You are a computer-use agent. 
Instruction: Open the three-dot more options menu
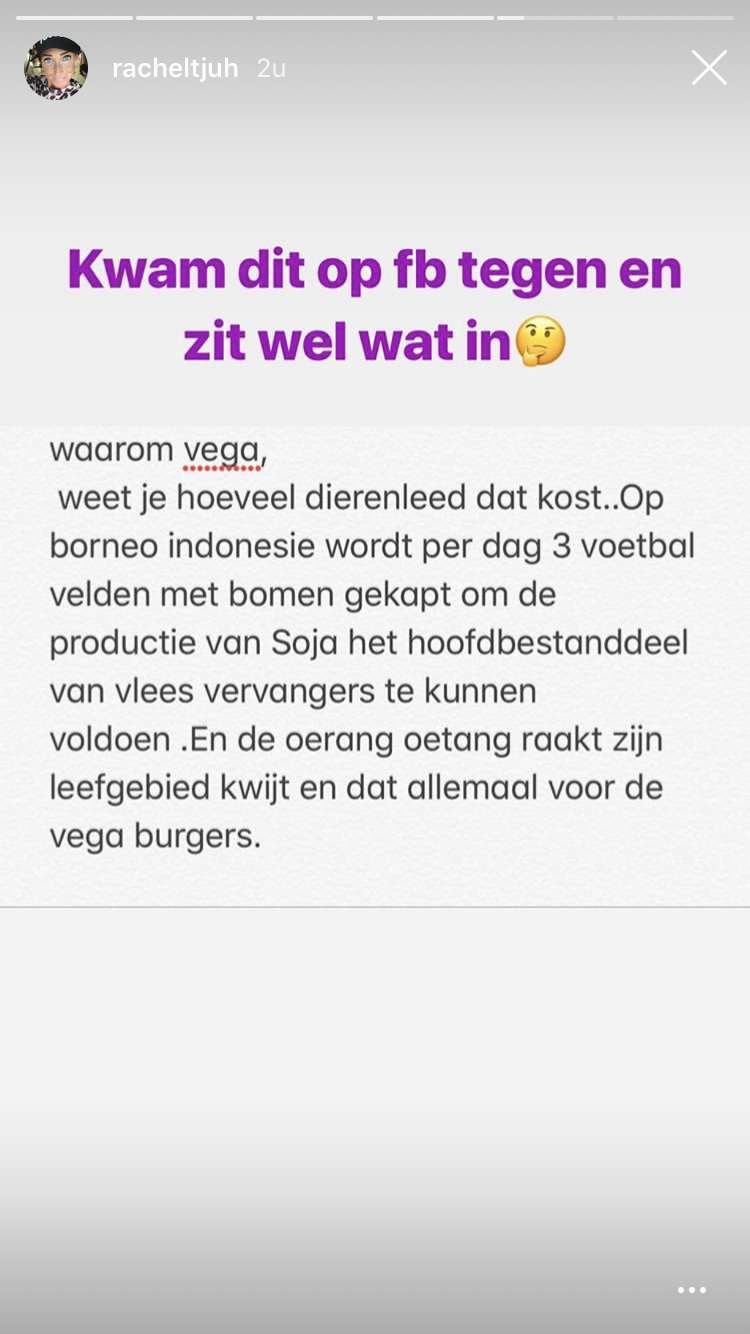692,1290
